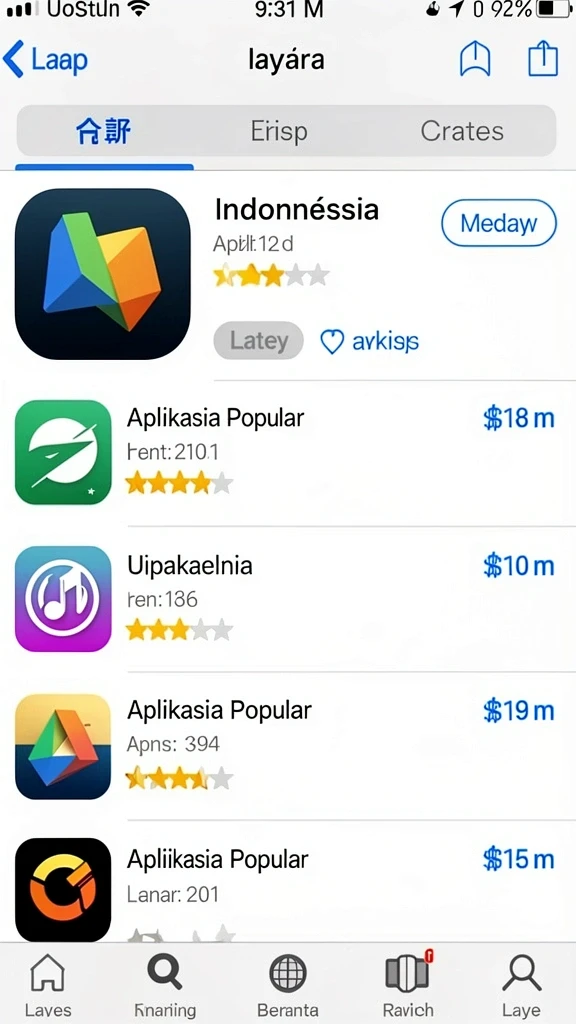Screen dimensions: 576x1024
Task: Tap the $15 m price button
Action: click(x=519, y=859)
